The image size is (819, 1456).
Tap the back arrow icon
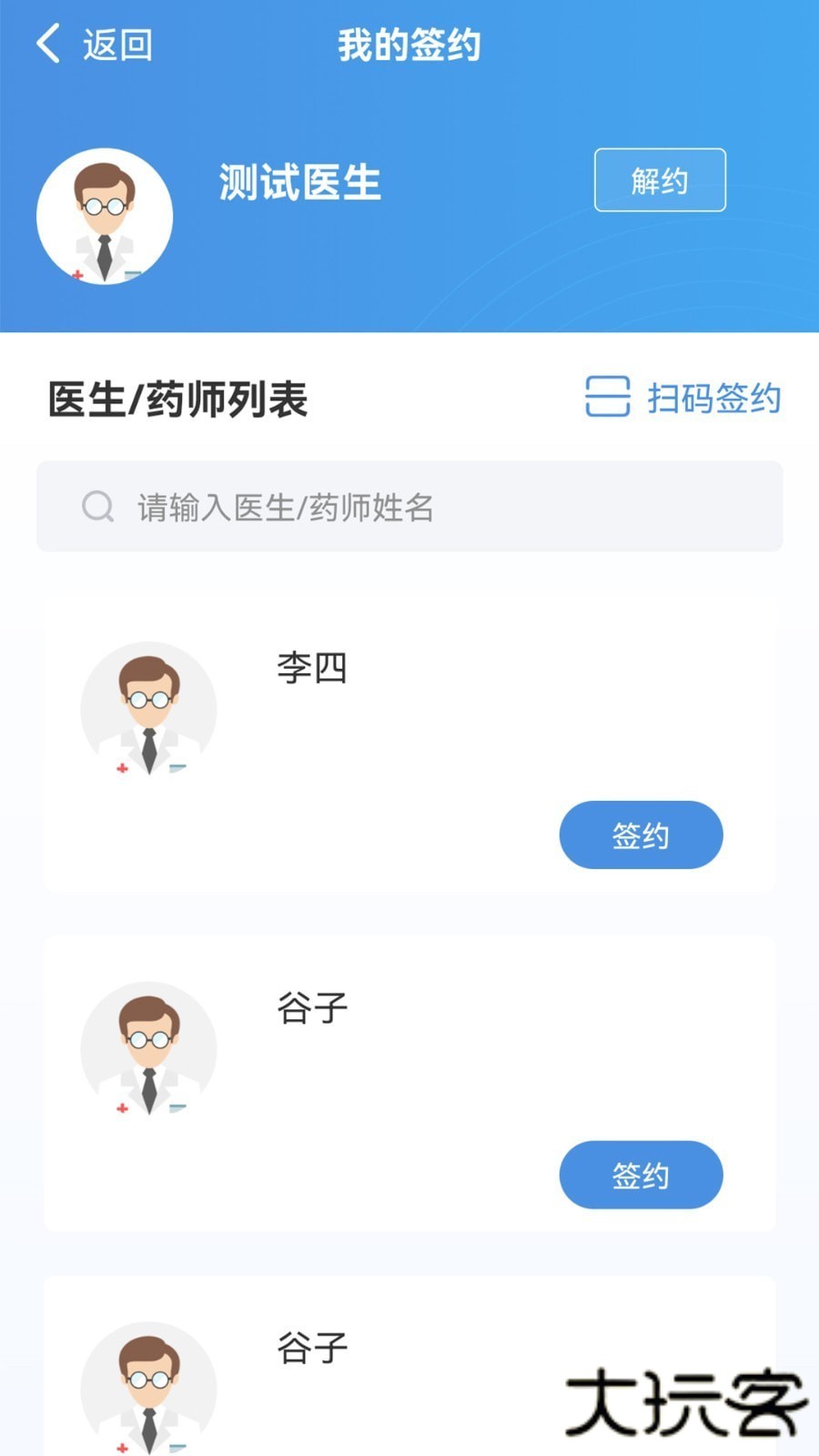coord(47,43)
